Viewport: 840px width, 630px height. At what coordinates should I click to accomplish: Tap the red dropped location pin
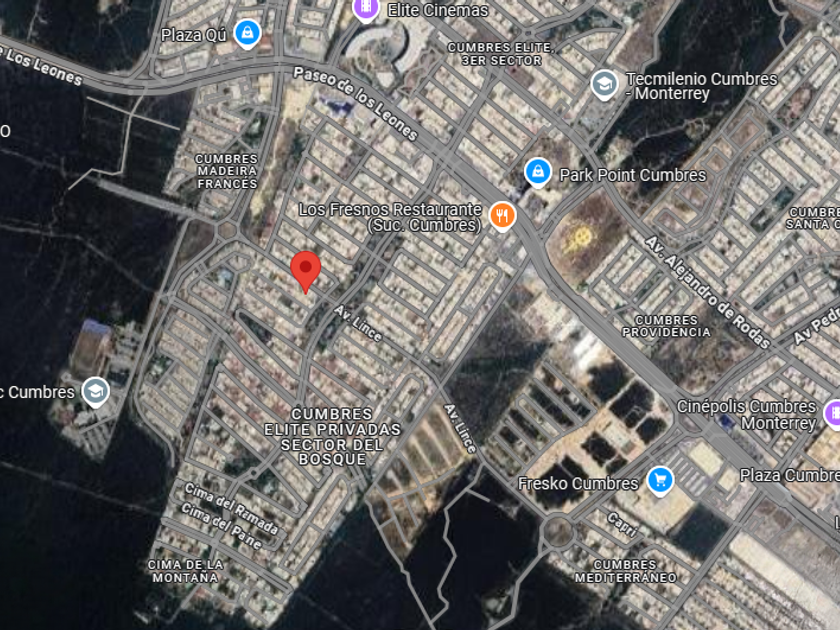(x=305, y=271)
